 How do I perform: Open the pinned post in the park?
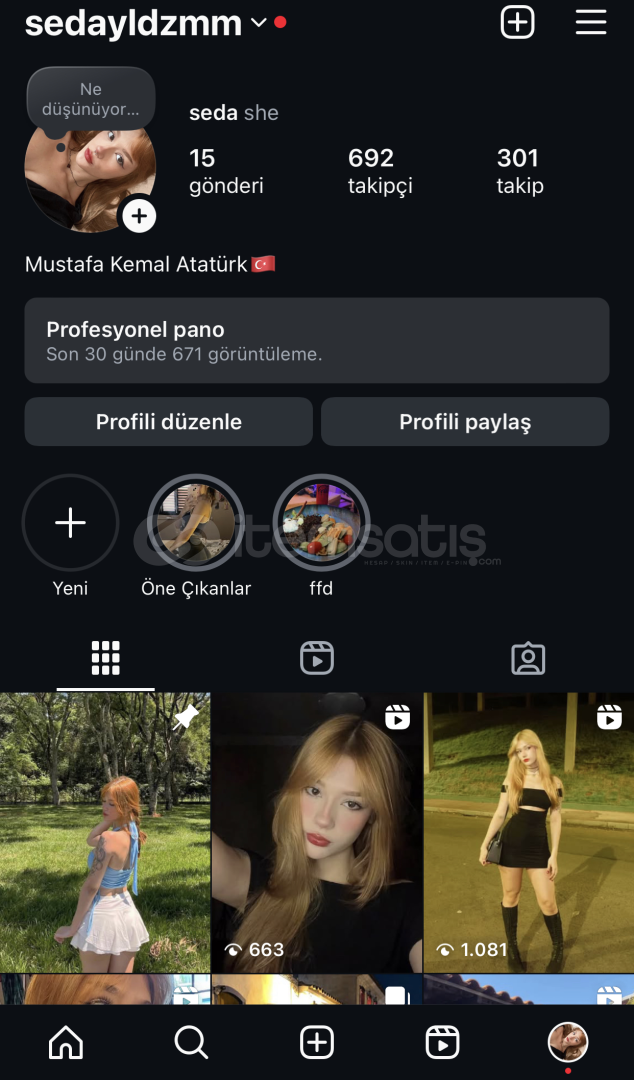click(105, 832)
